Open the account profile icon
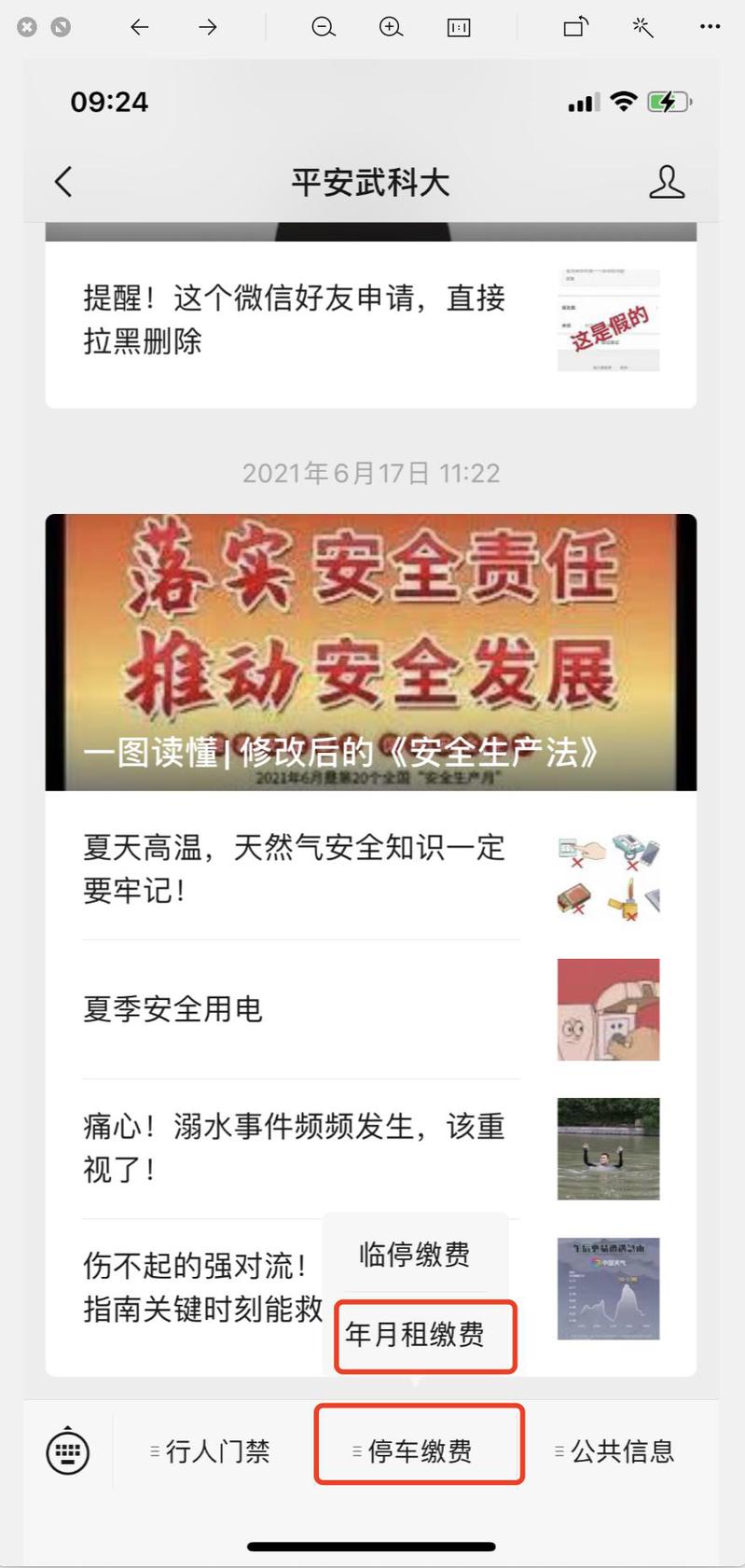 666,182
